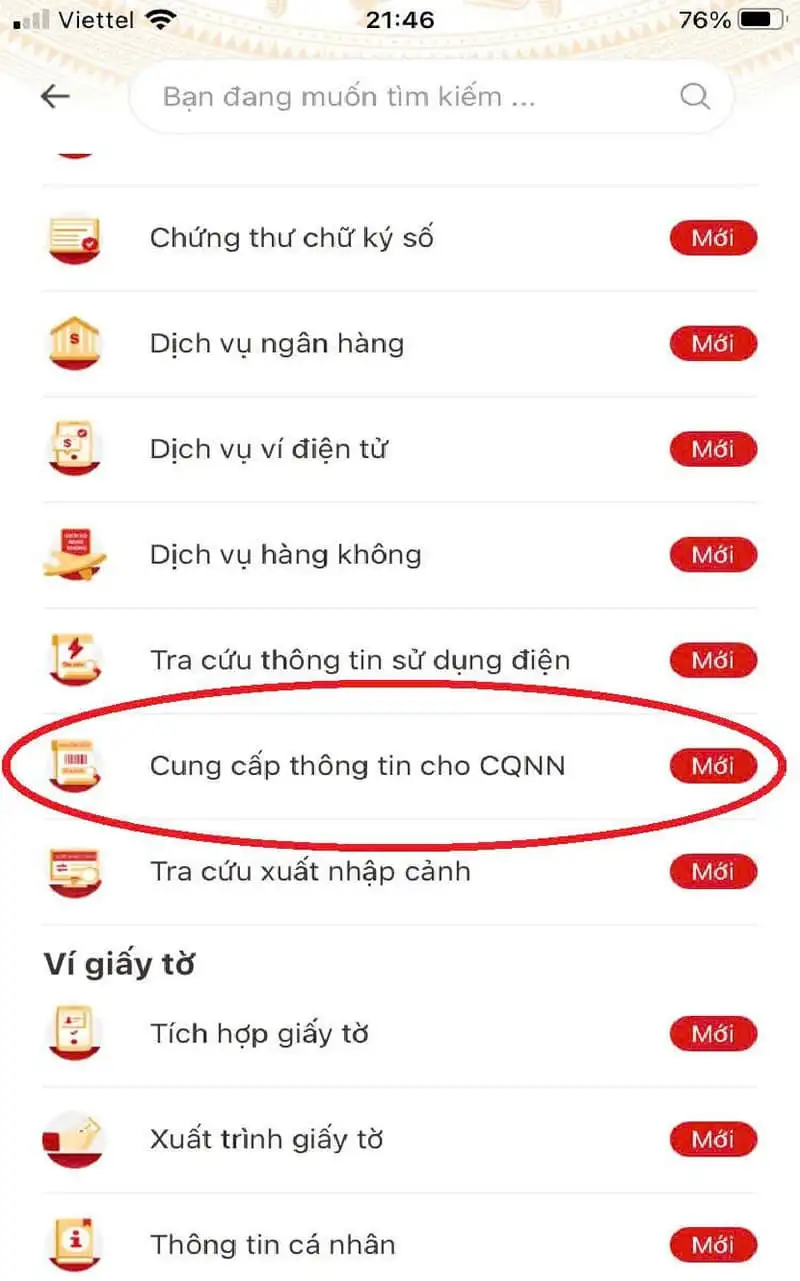This screenshot has height=1281, width=800.
Task: Tap the search magnifier icon
Action: click(695, 97)
